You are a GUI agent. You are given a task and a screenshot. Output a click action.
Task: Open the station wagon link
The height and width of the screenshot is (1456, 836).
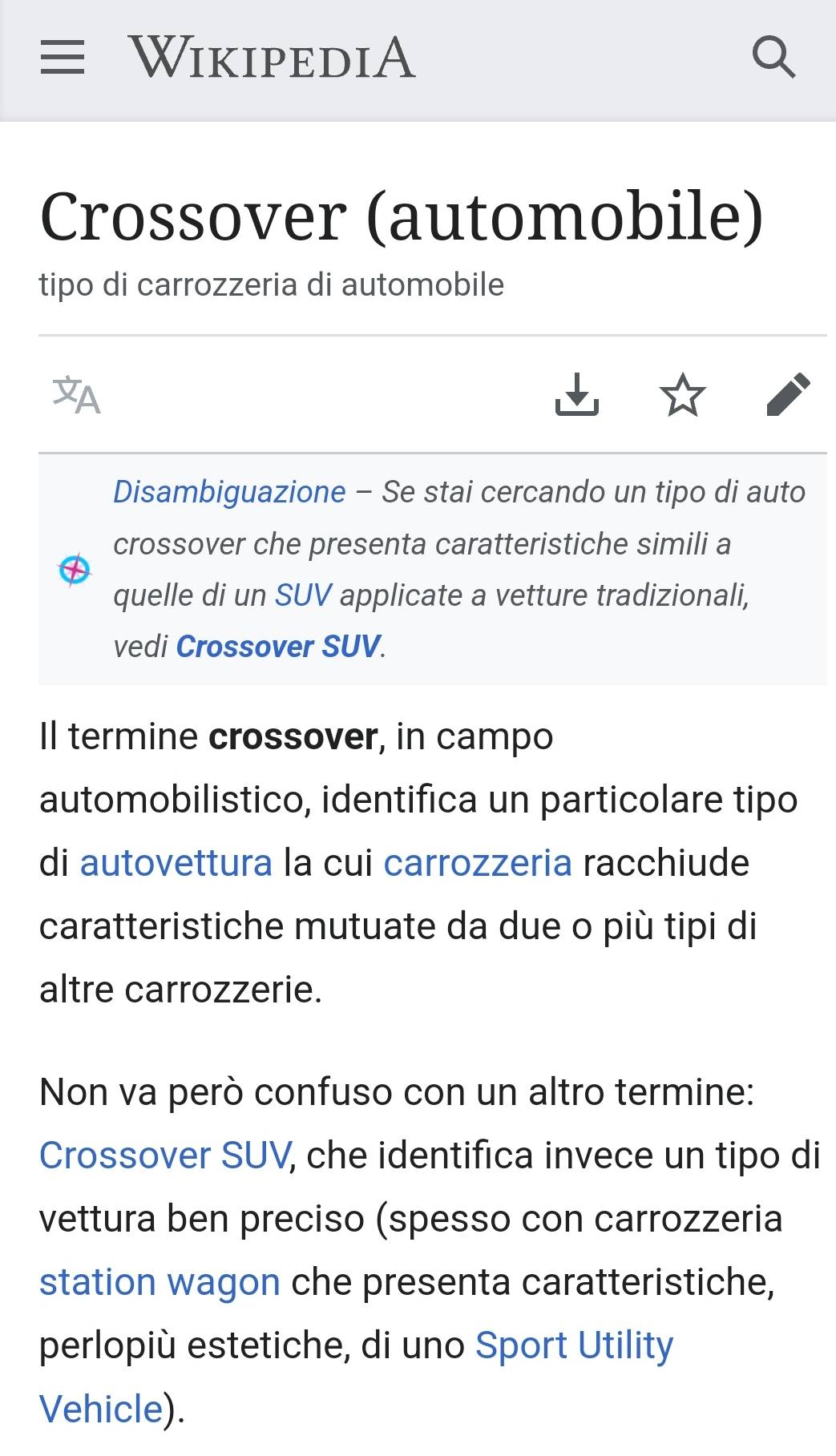pyautogui.click(x=160, y=1282)
